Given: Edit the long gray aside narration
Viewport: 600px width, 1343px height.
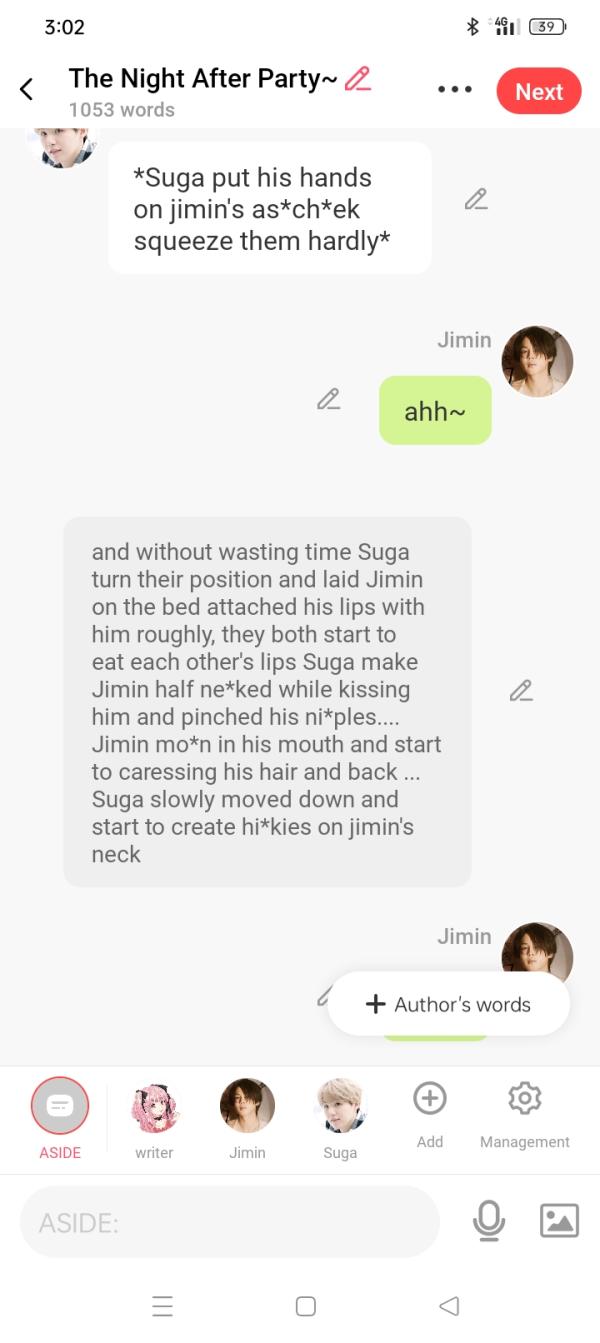Looking at the screenshot, I should [520, 691].
